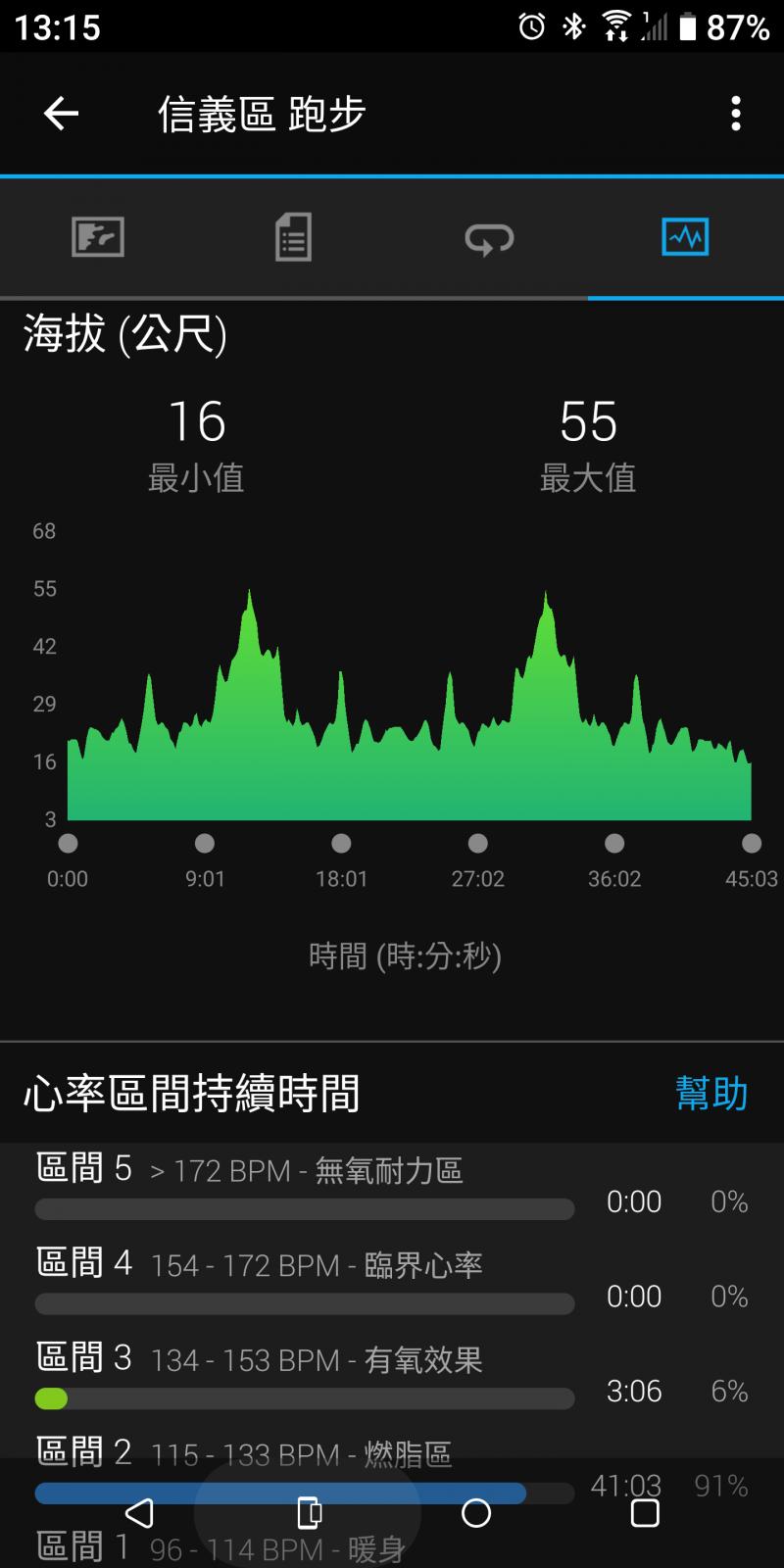Tap the system home button
The height and width of the screenshot is (1568, 784).
point(476,1512)
